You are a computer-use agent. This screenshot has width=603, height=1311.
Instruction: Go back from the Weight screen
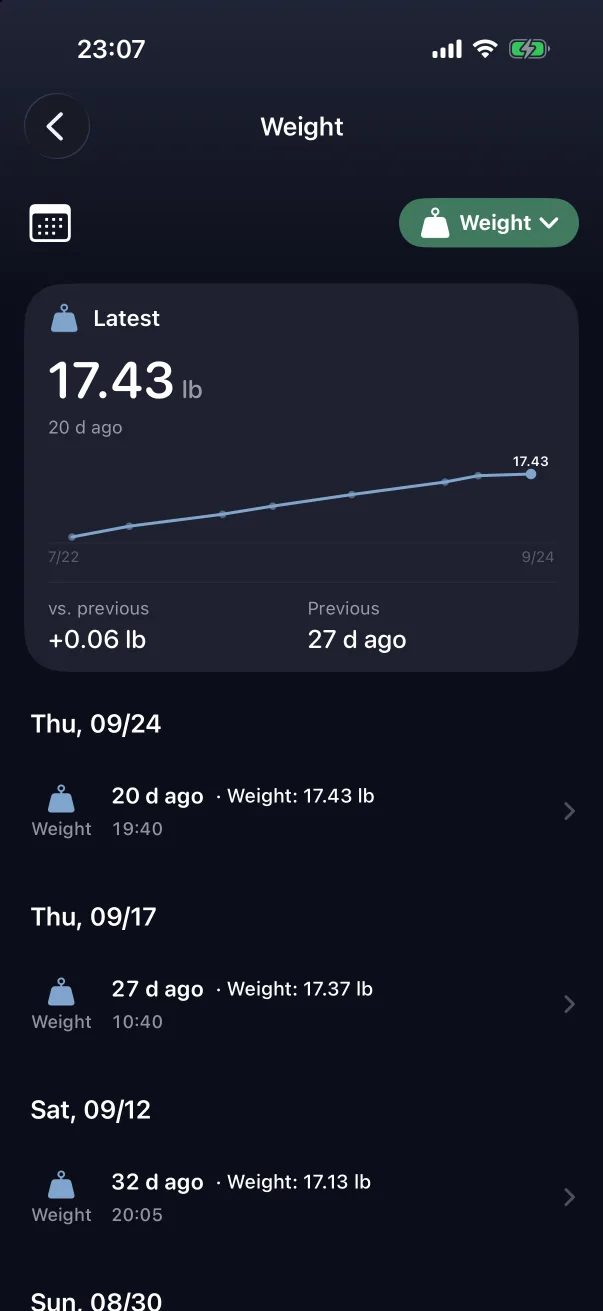pyautogui.click(x=57, y=126)
